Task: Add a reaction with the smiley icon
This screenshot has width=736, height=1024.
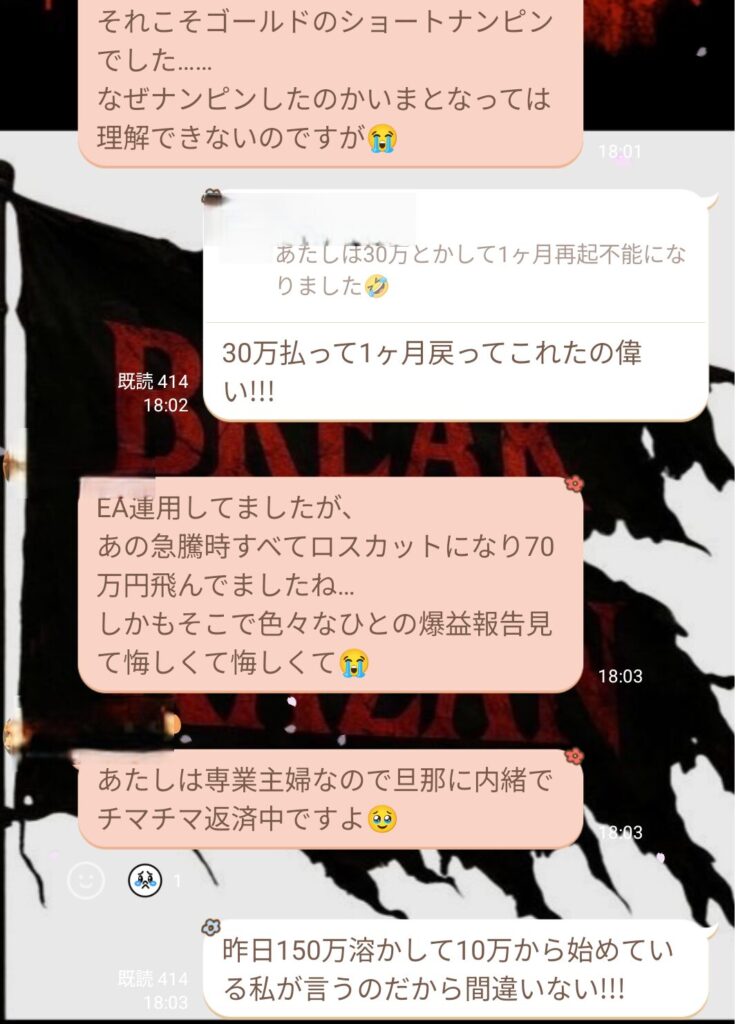Action: (86, 880)
